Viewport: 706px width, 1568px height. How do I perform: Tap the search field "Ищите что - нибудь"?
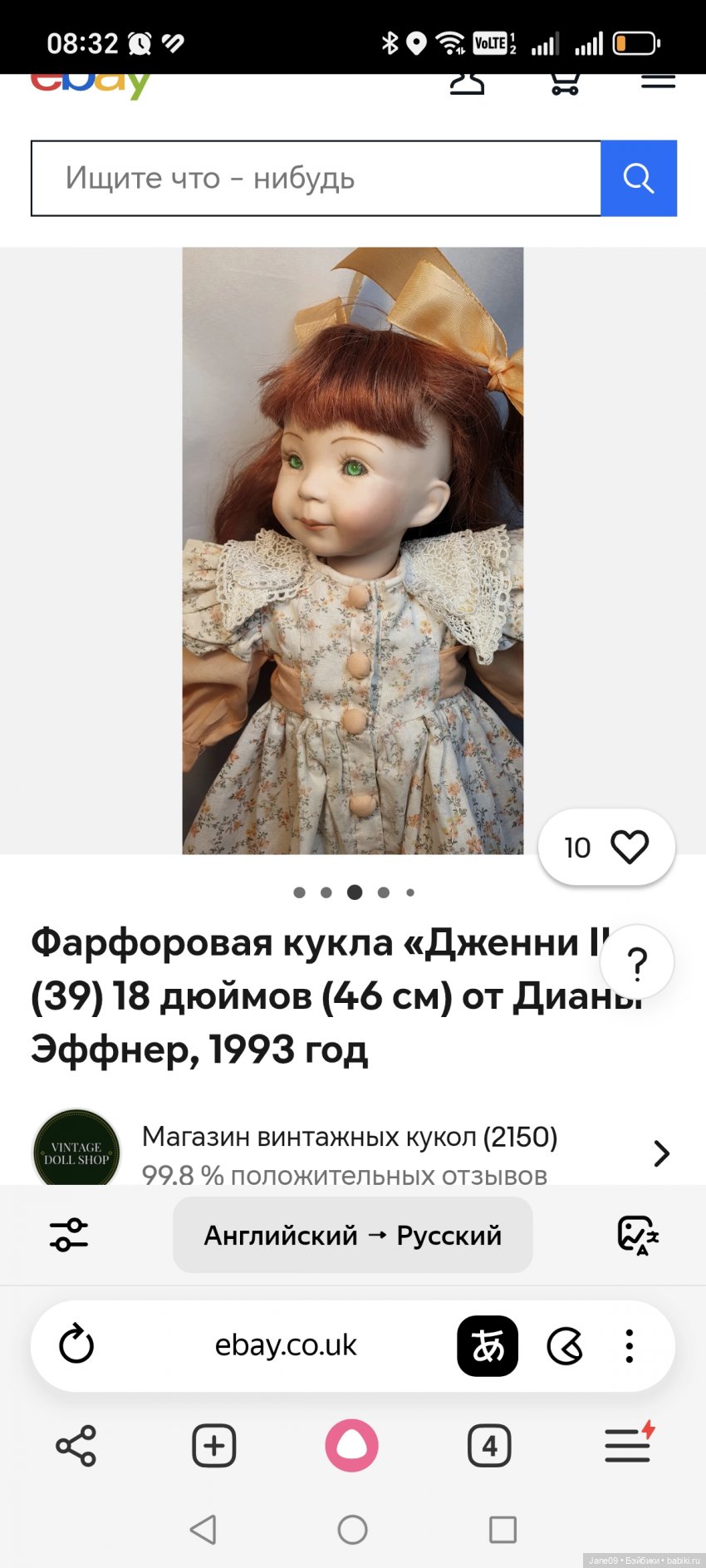pyautogui.click(x=316, y=178)
